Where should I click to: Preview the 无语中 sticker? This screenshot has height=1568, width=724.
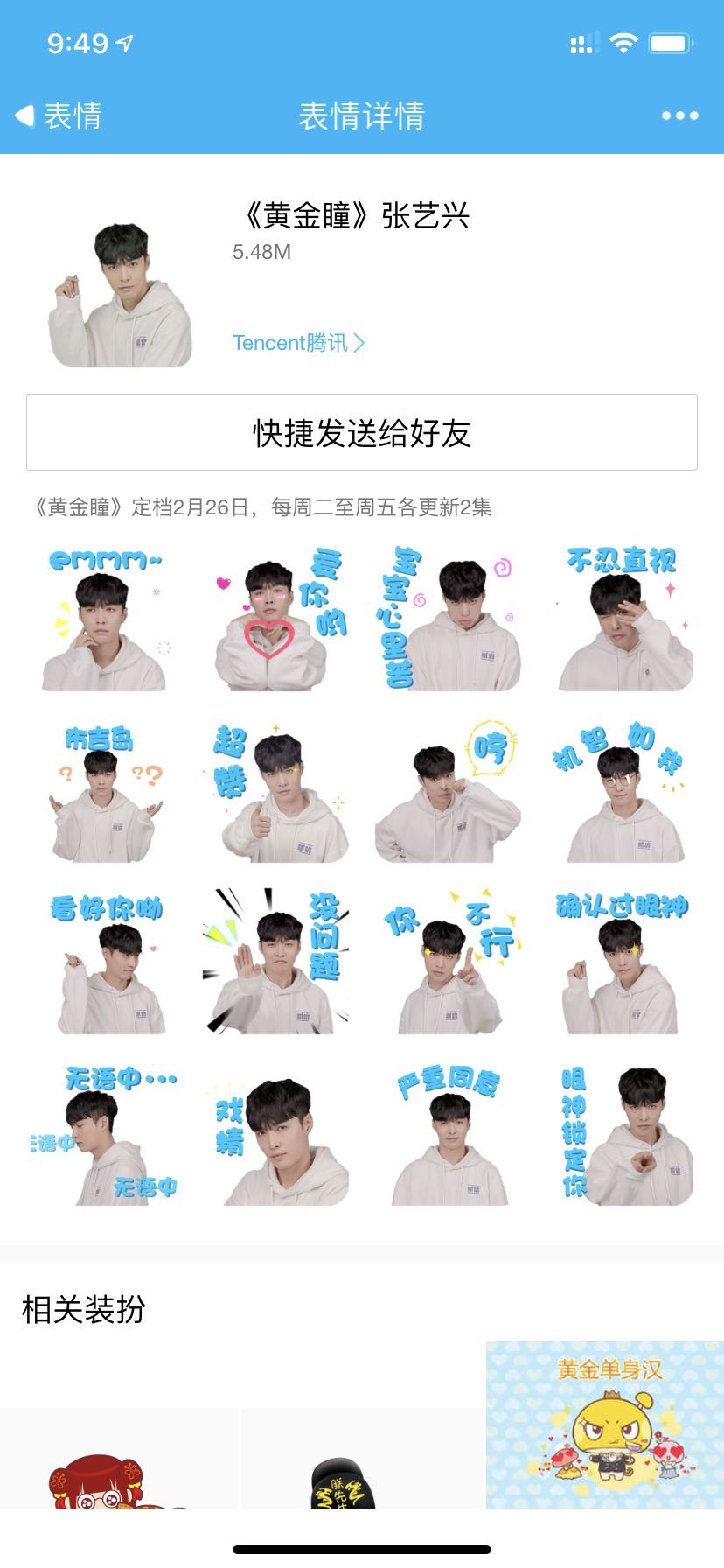(103, 1134)
